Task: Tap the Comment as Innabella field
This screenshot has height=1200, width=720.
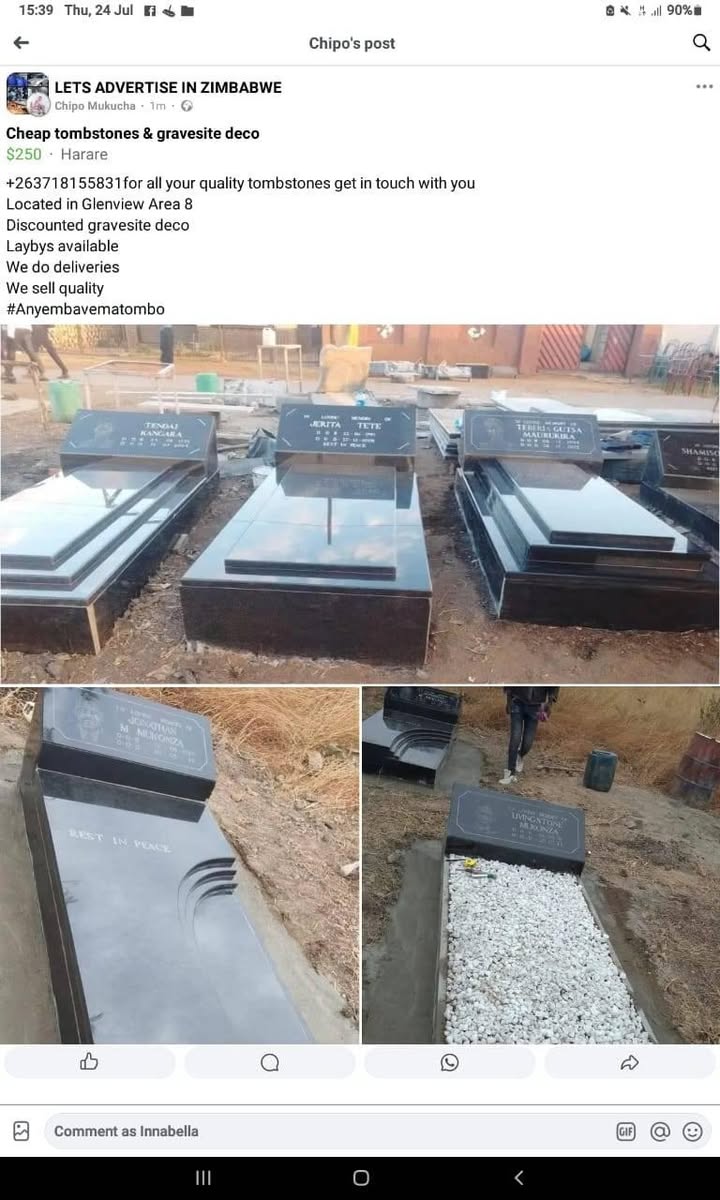Action: 320,1131
